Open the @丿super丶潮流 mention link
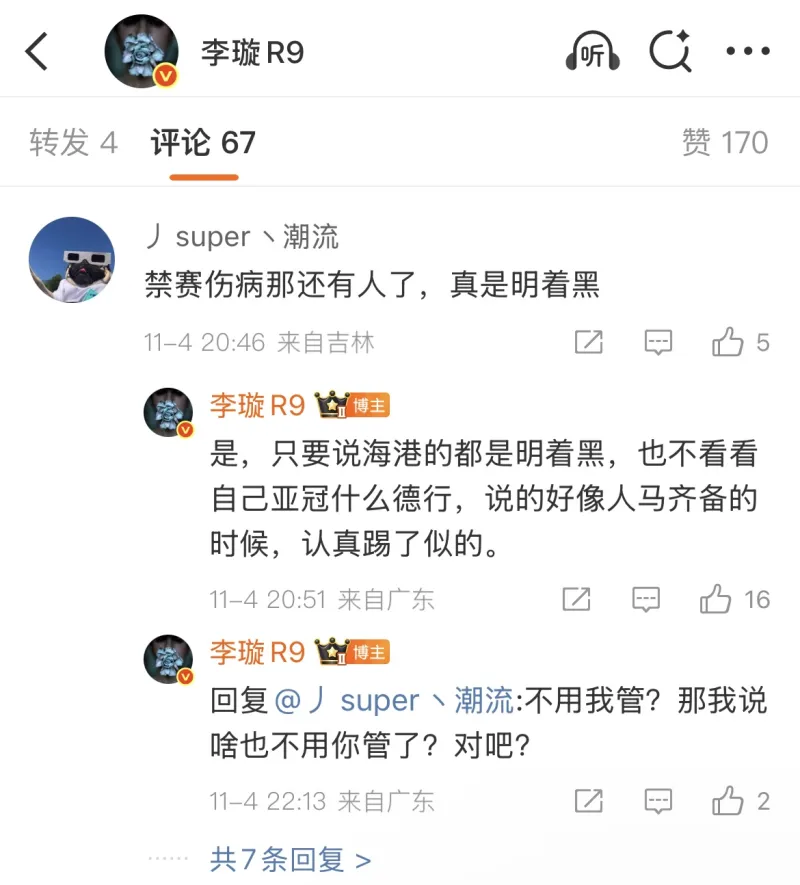The width and height of the screenshot is (800, 885). point(393,701)
